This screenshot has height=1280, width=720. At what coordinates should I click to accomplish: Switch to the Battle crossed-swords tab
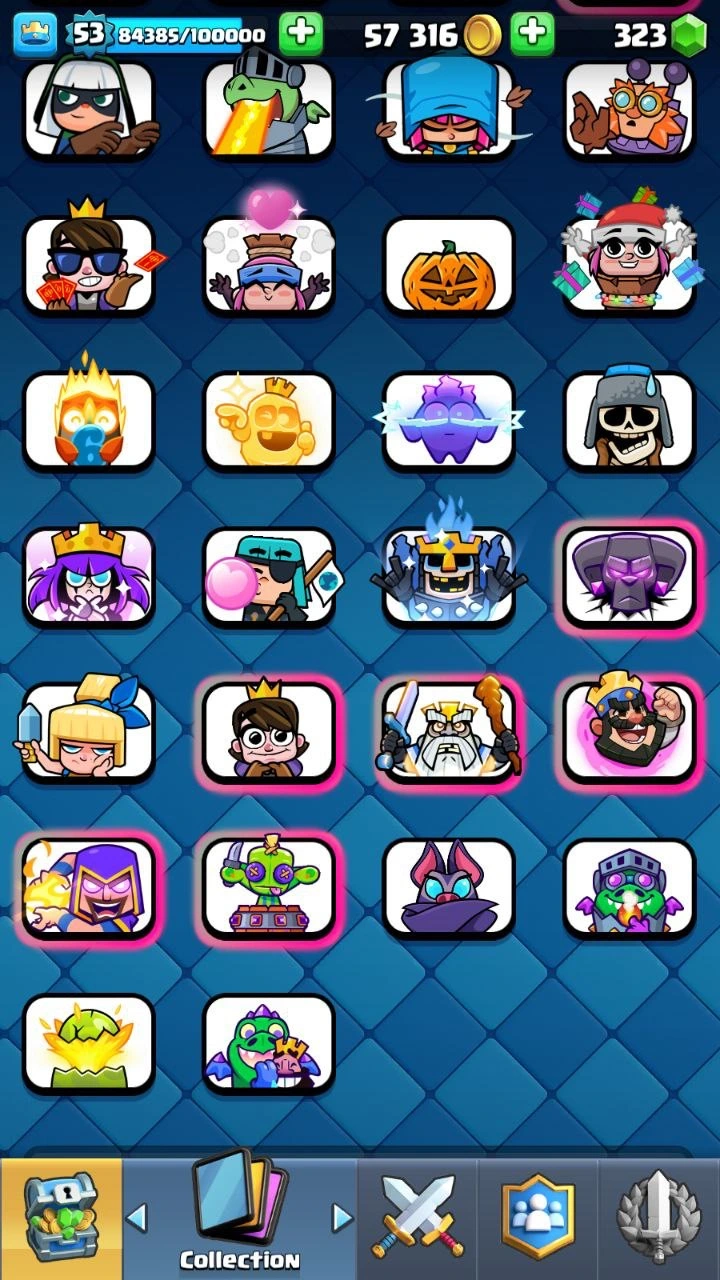[x=417, y=1218]
